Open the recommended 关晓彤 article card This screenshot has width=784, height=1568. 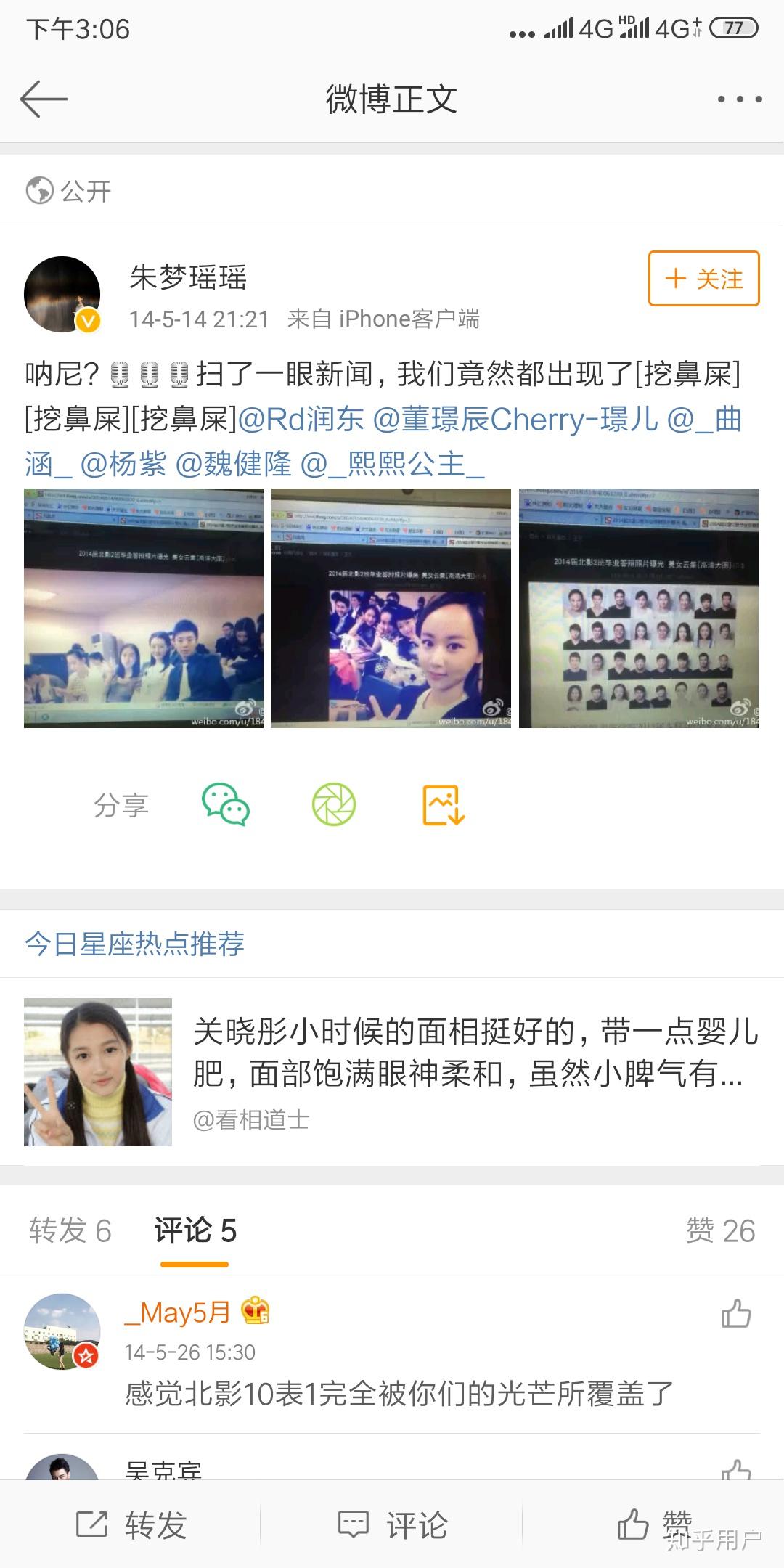point(392,1071)
